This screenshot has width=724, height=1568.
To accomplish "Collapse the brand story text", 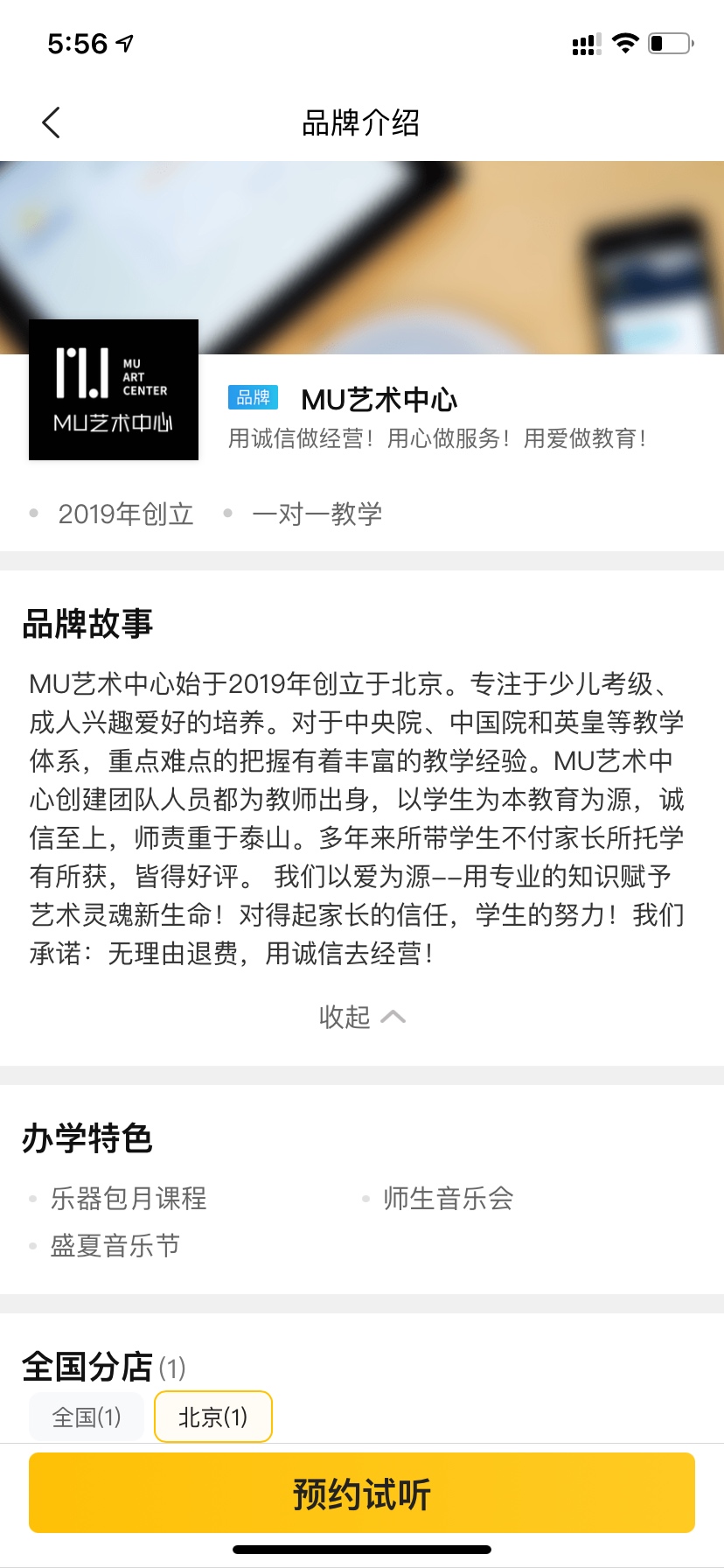I will pos(361,1017).
